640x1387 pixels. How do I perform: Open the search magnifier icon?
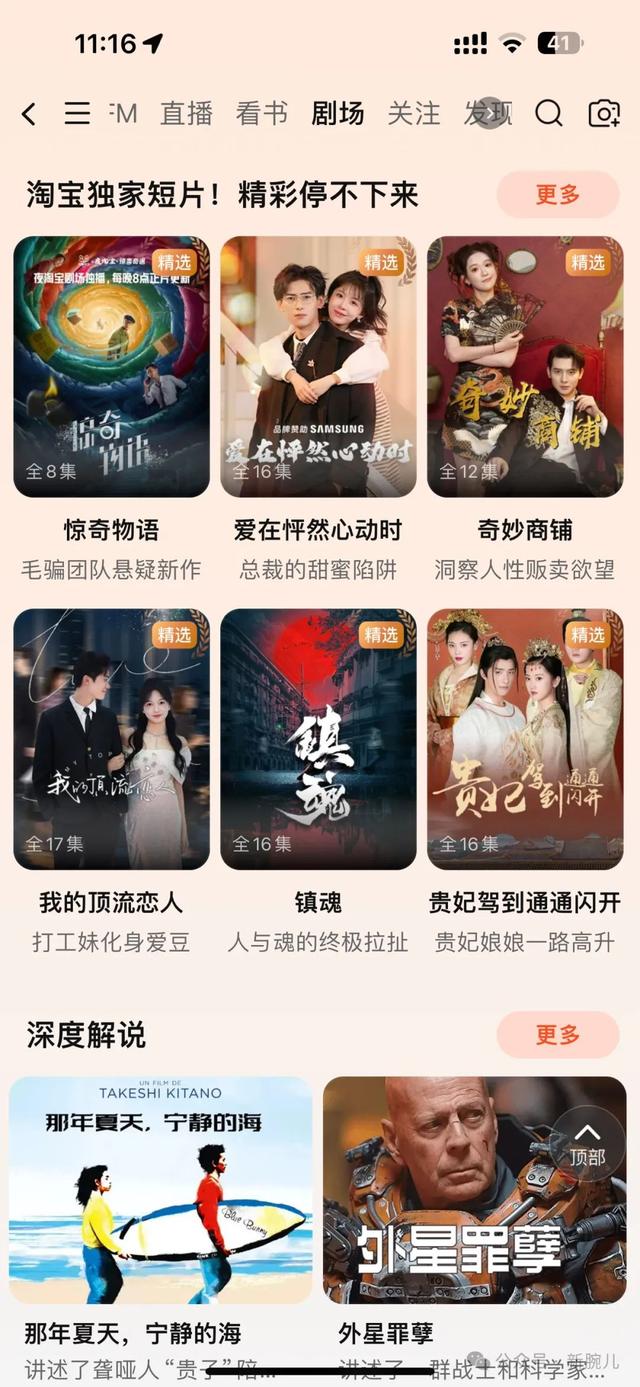tap(549, 114)
